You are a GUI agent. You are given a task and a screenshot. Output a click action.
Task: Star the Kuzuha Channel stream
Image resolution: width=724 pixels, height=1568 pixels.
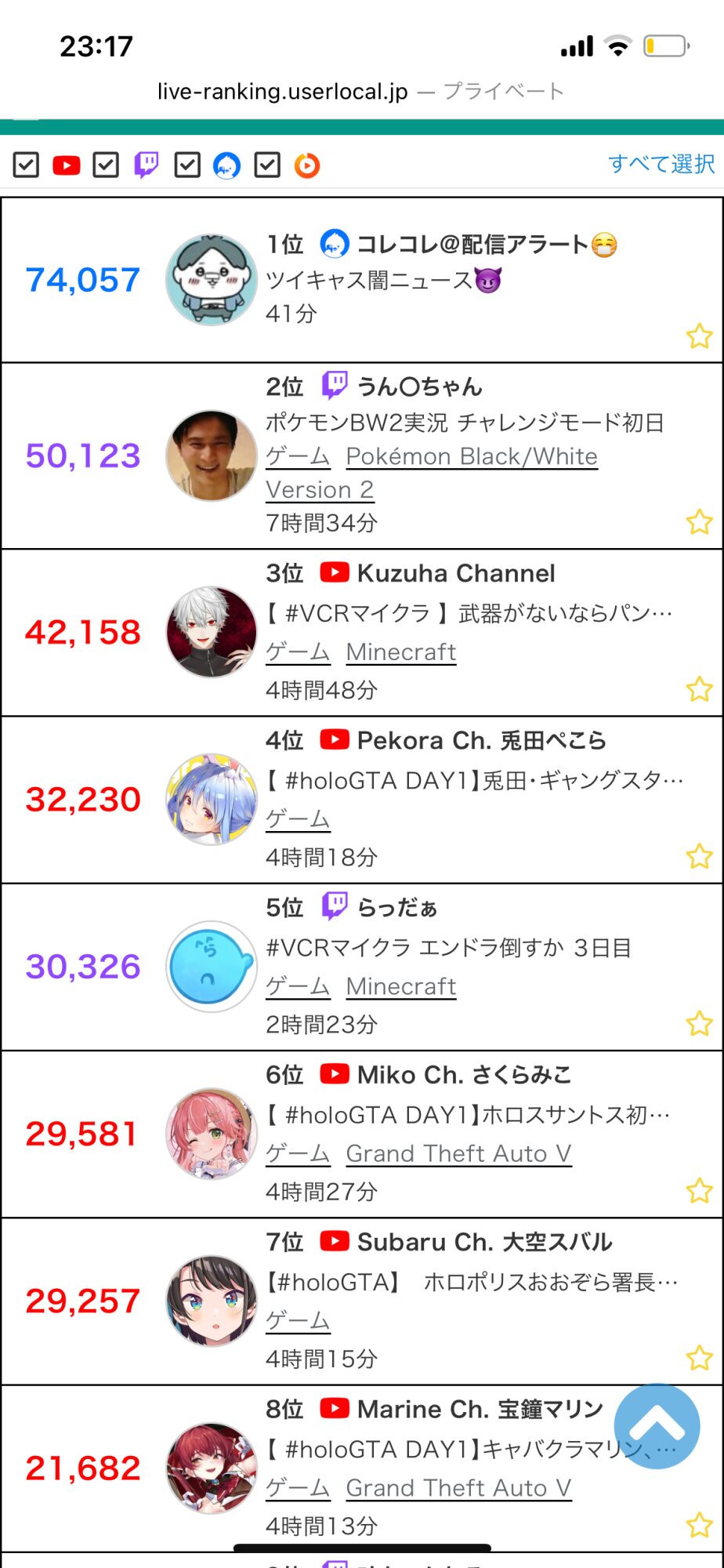(699, 689)
